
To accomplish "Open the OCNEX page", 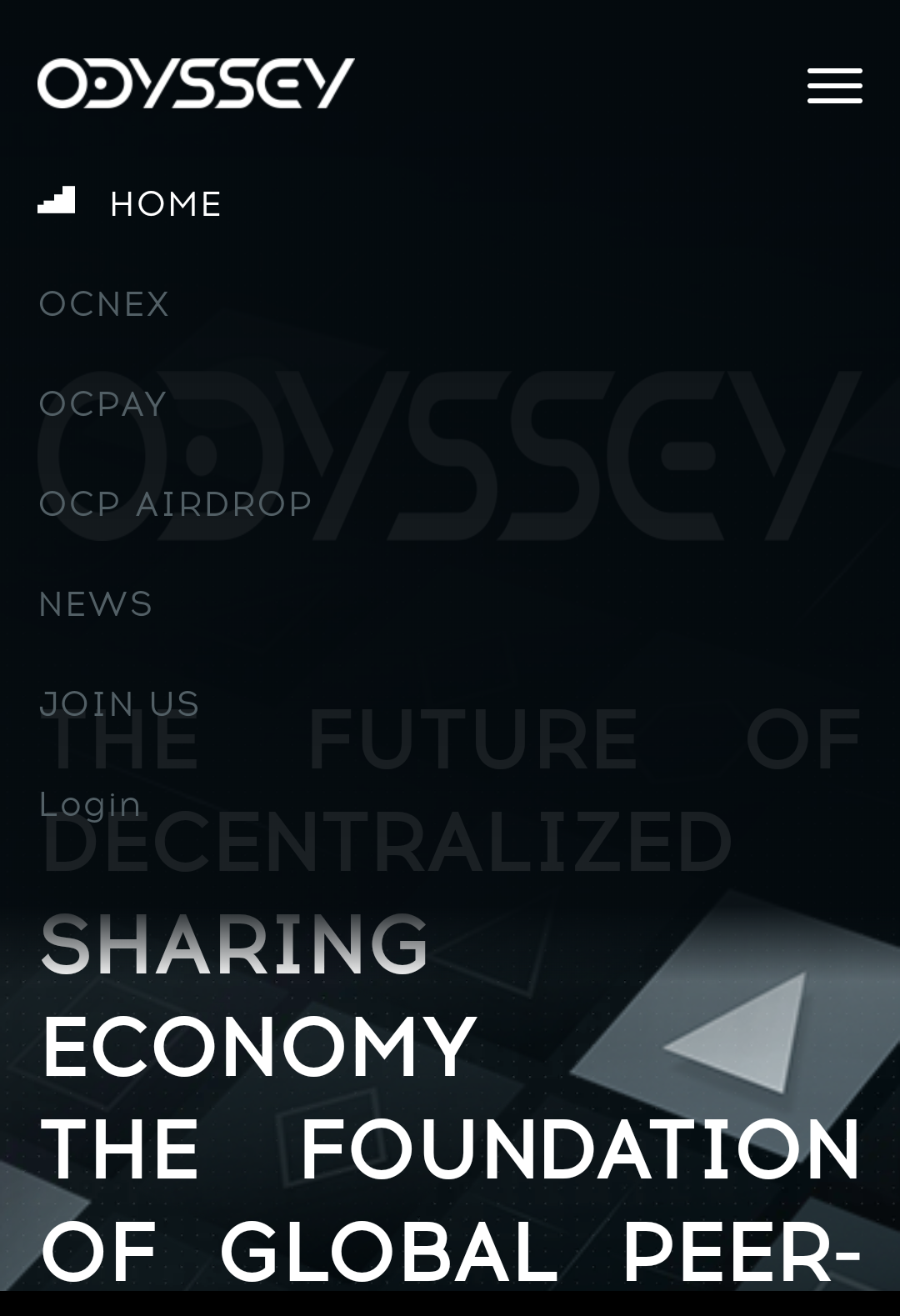I will click(104, 304).
